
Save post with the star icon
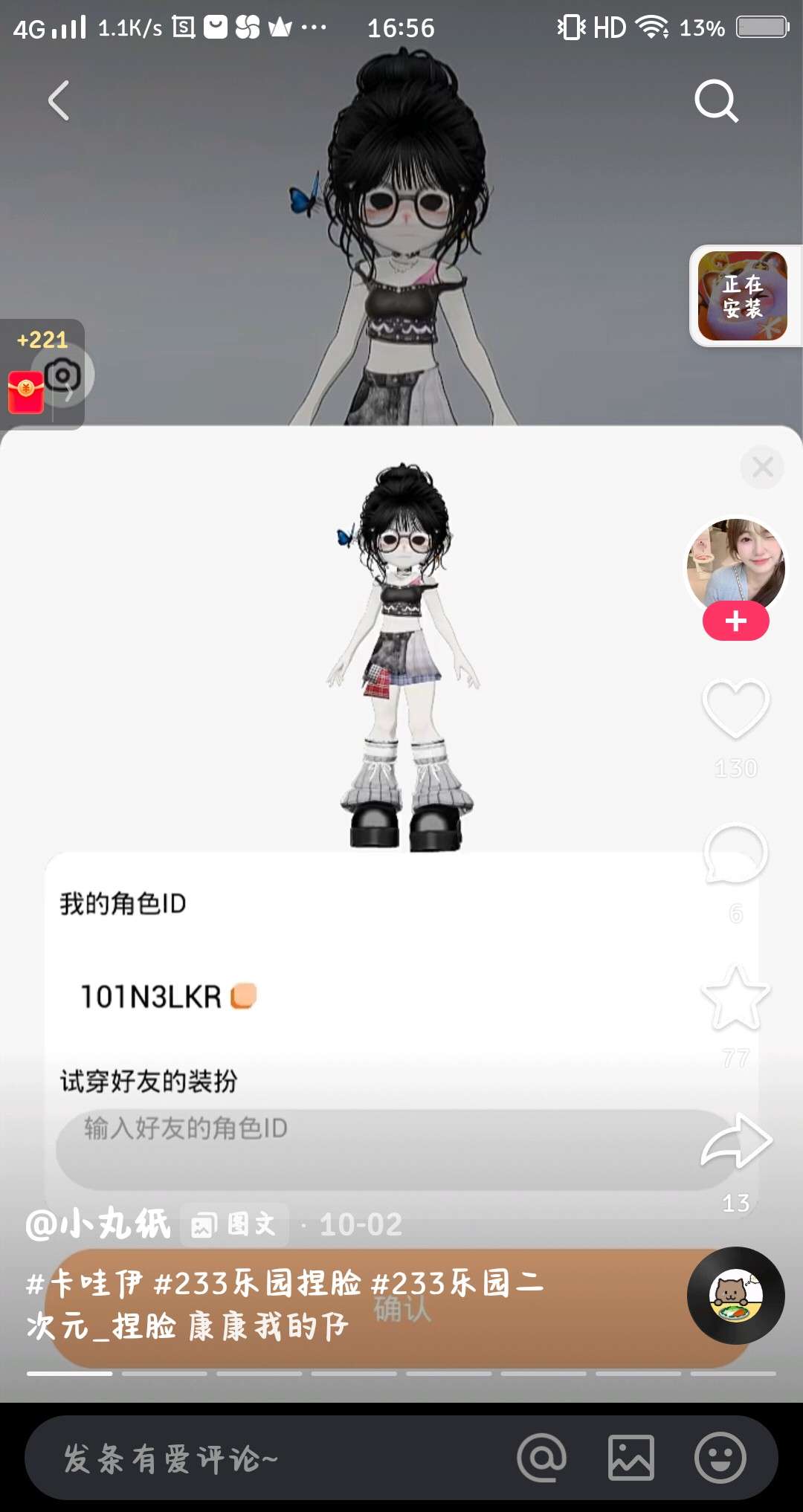[735, 999]
